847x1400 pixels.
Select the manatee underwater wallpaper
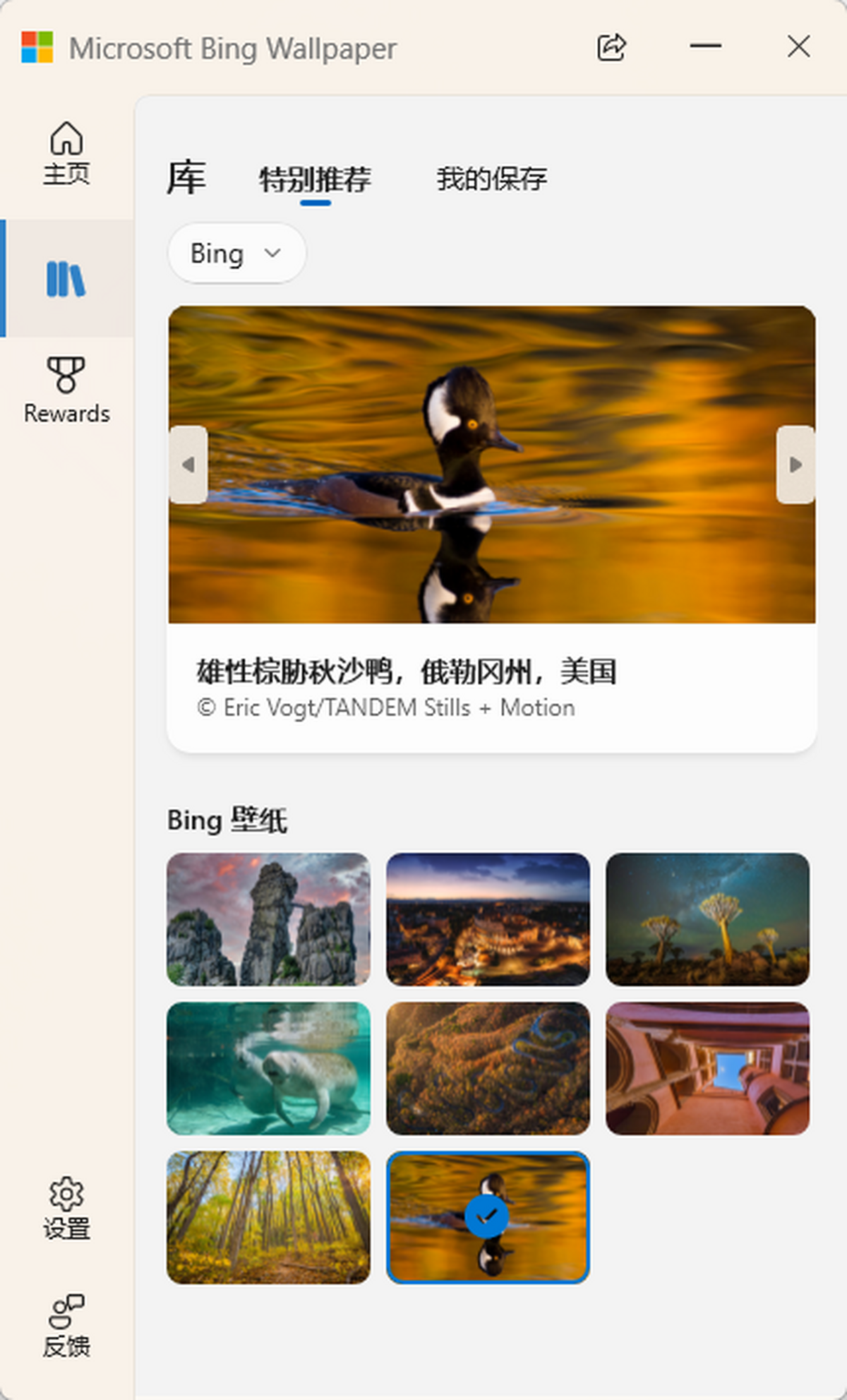click(268, 1068)
